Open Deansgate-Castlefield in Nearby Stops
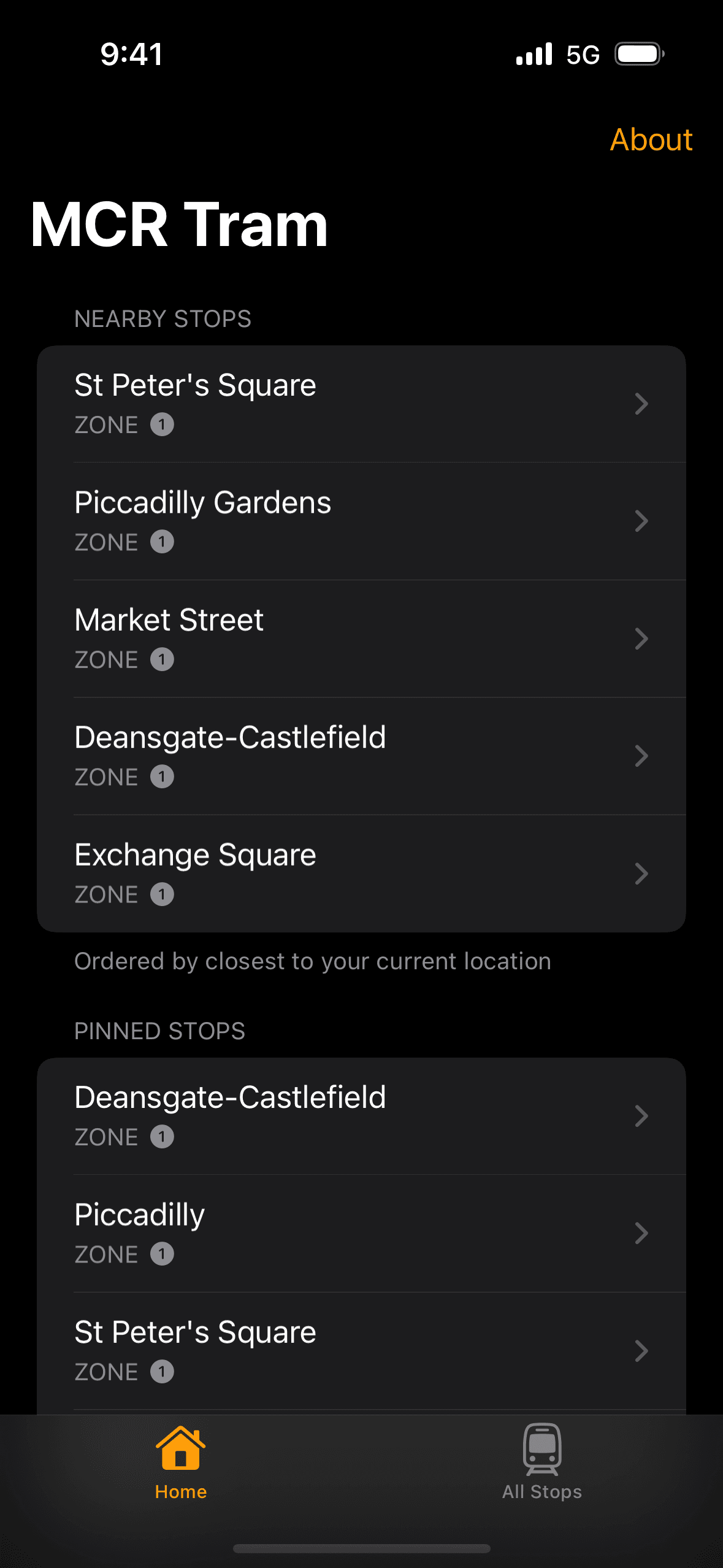This screenshot has height=1568, width=723. 361,756
